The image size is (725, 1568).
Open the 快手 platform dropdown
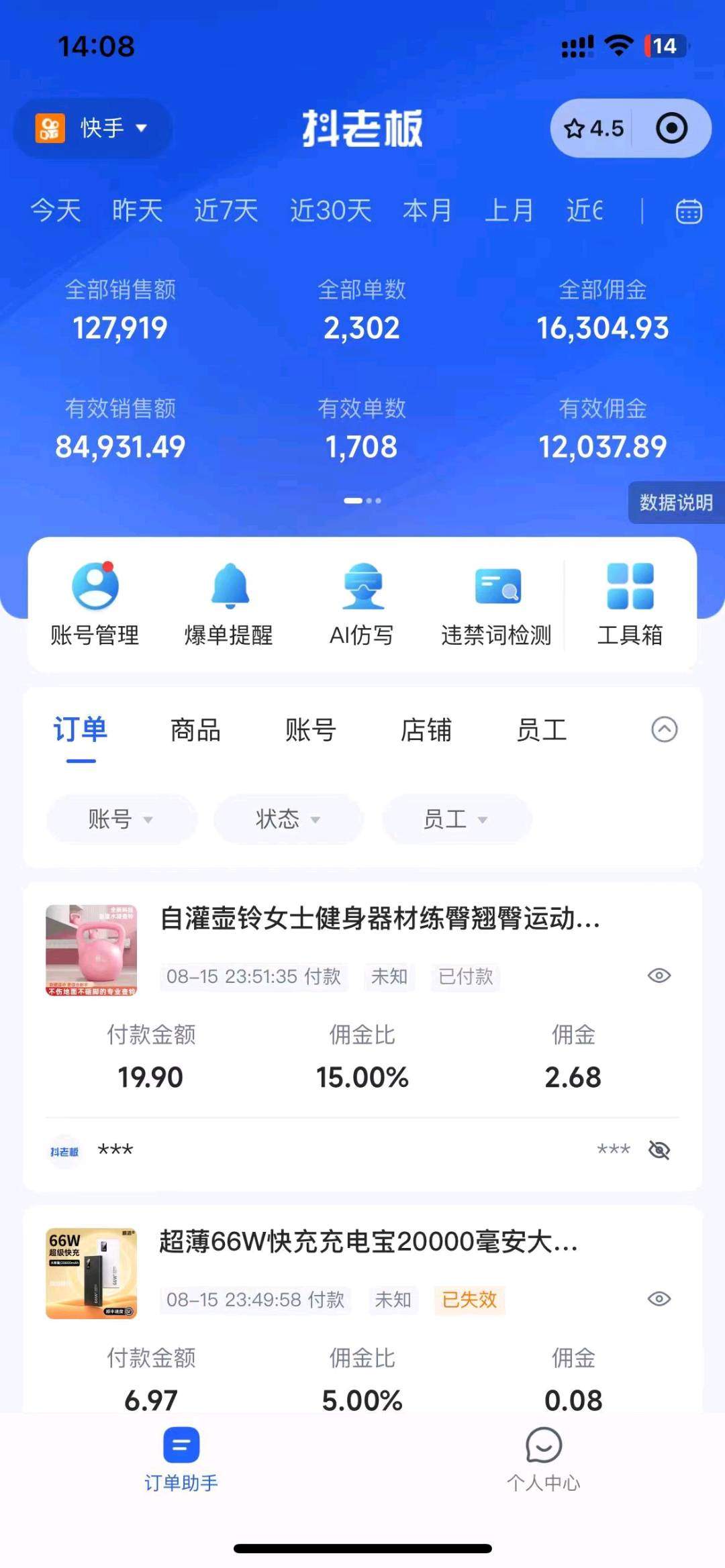(x=92, y=128)
